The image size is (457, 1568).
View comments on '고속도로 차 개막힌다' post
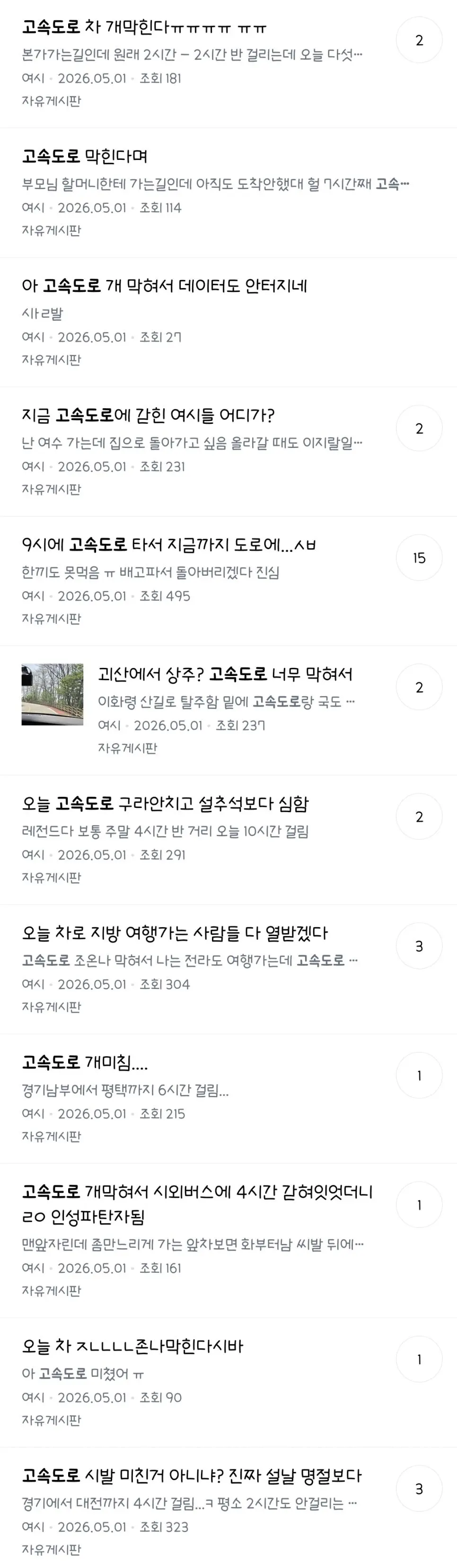tap(419, 40)
